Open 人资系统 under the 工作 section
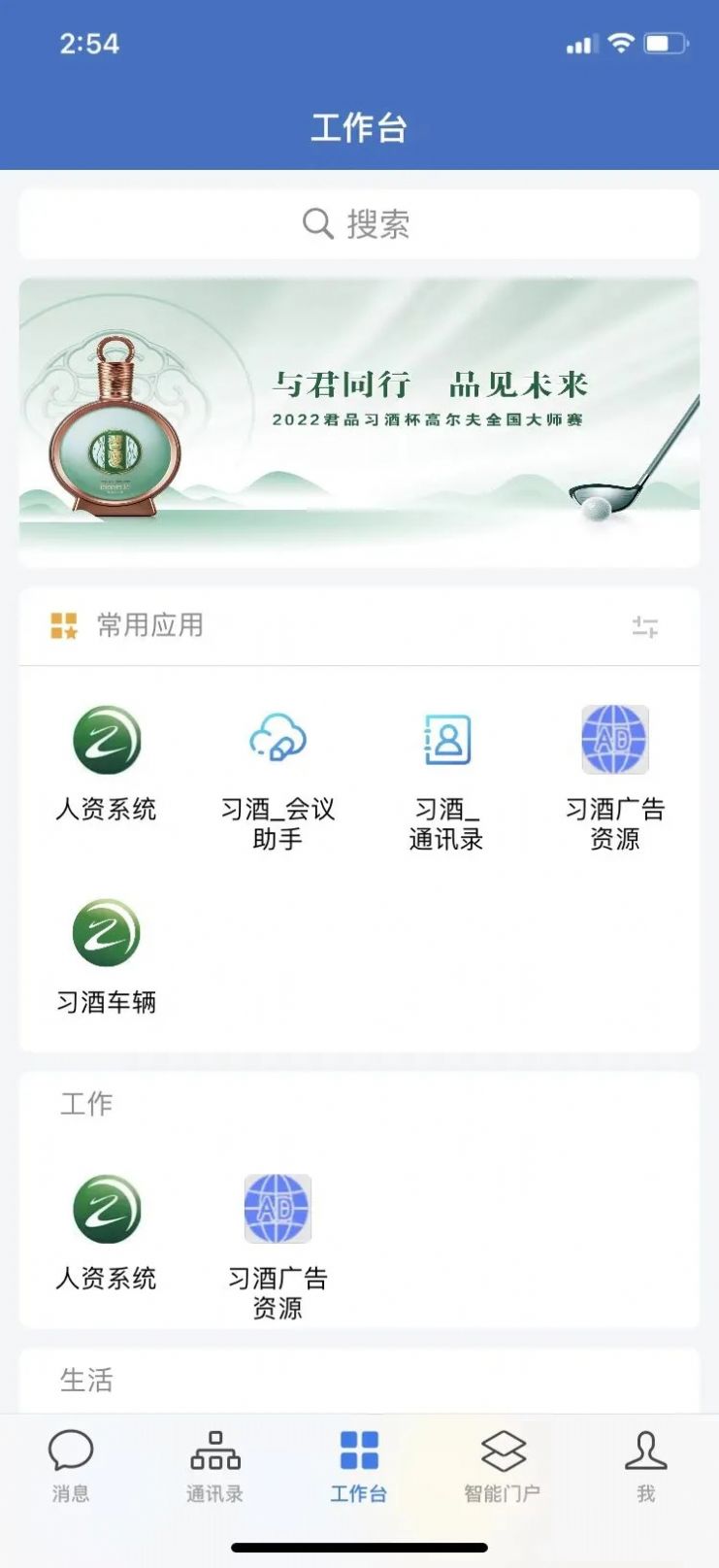The image size is (719, 1568). [x=109, y=1211]
